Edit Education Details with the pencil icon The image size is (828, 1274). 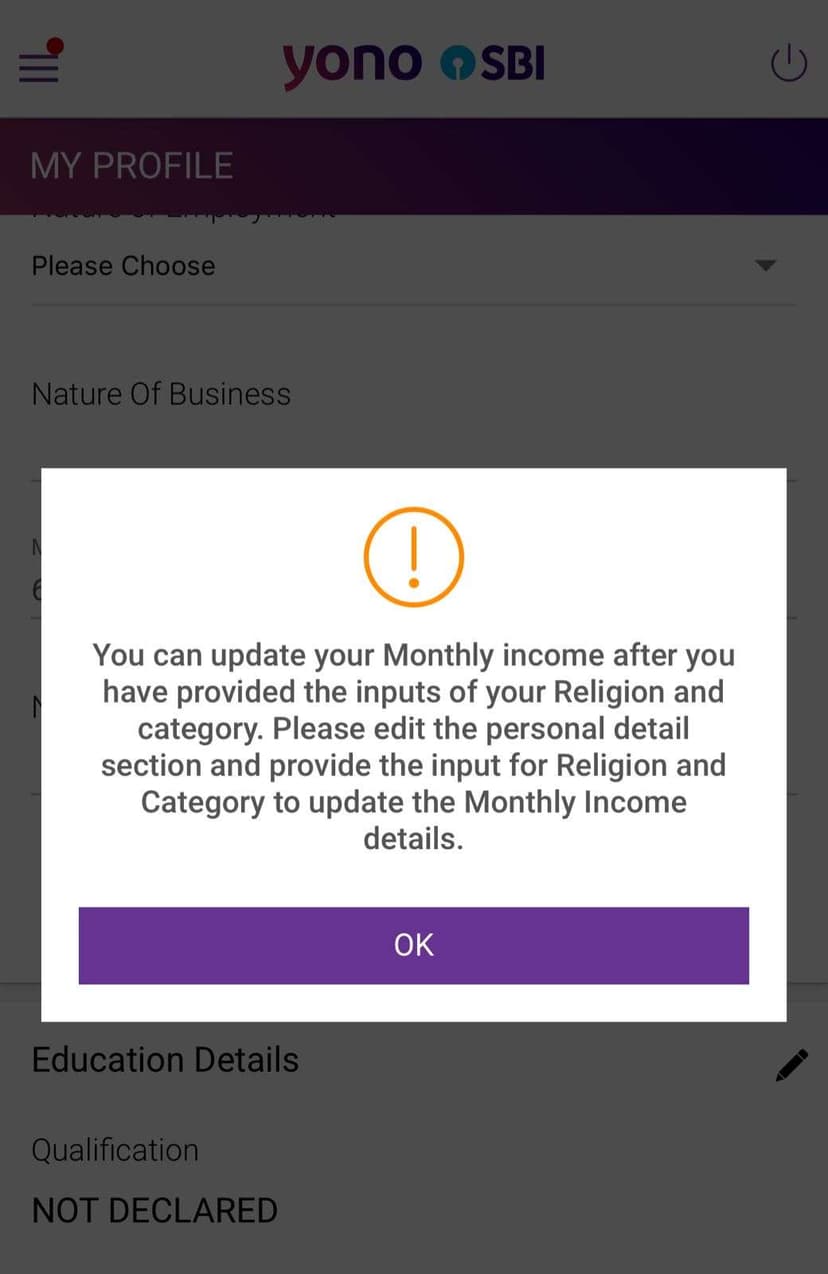click(x=791, y=1066)
